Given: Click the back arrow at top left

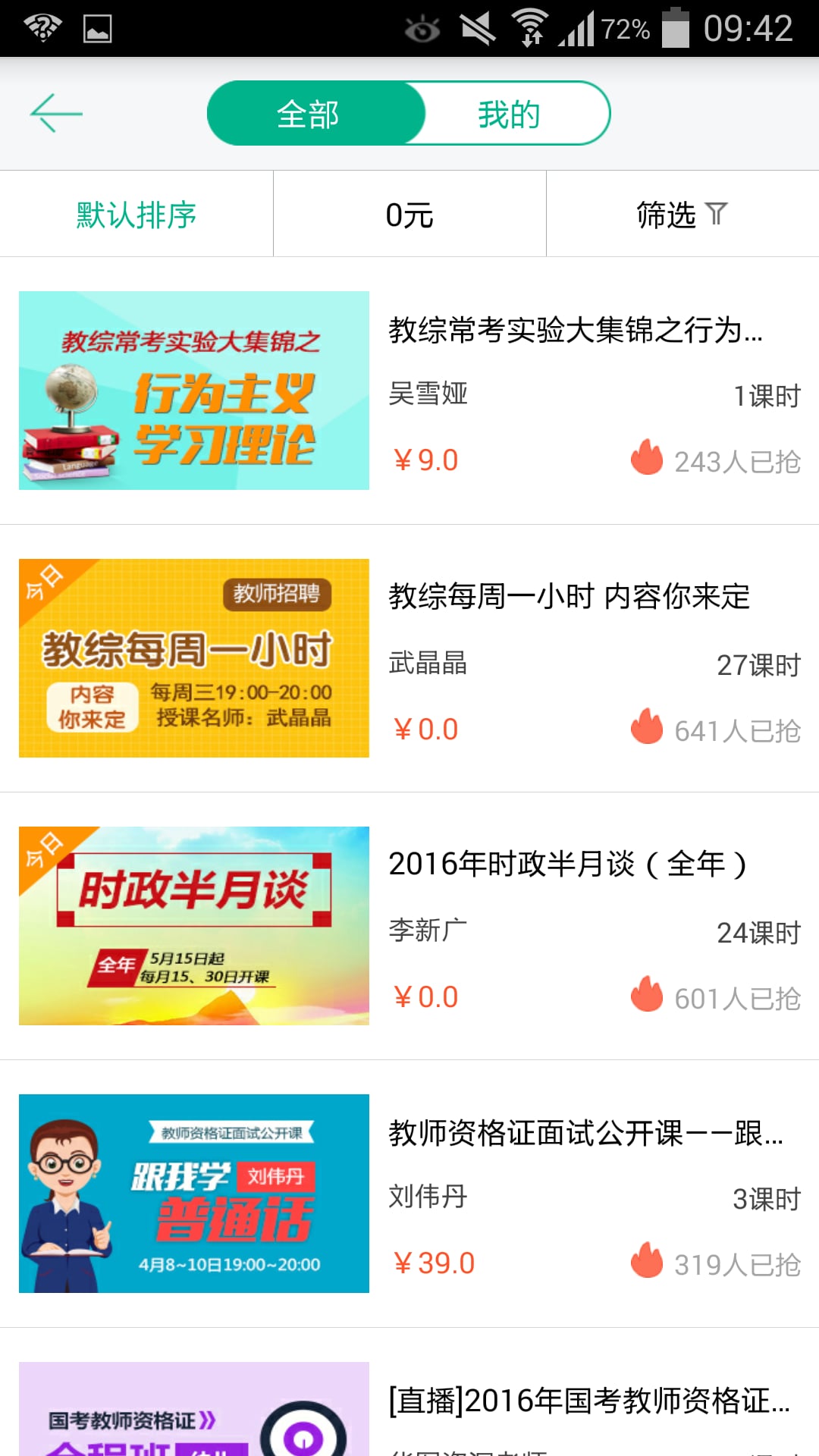Looking at the screenshot, I should click(x=57, y=112).
